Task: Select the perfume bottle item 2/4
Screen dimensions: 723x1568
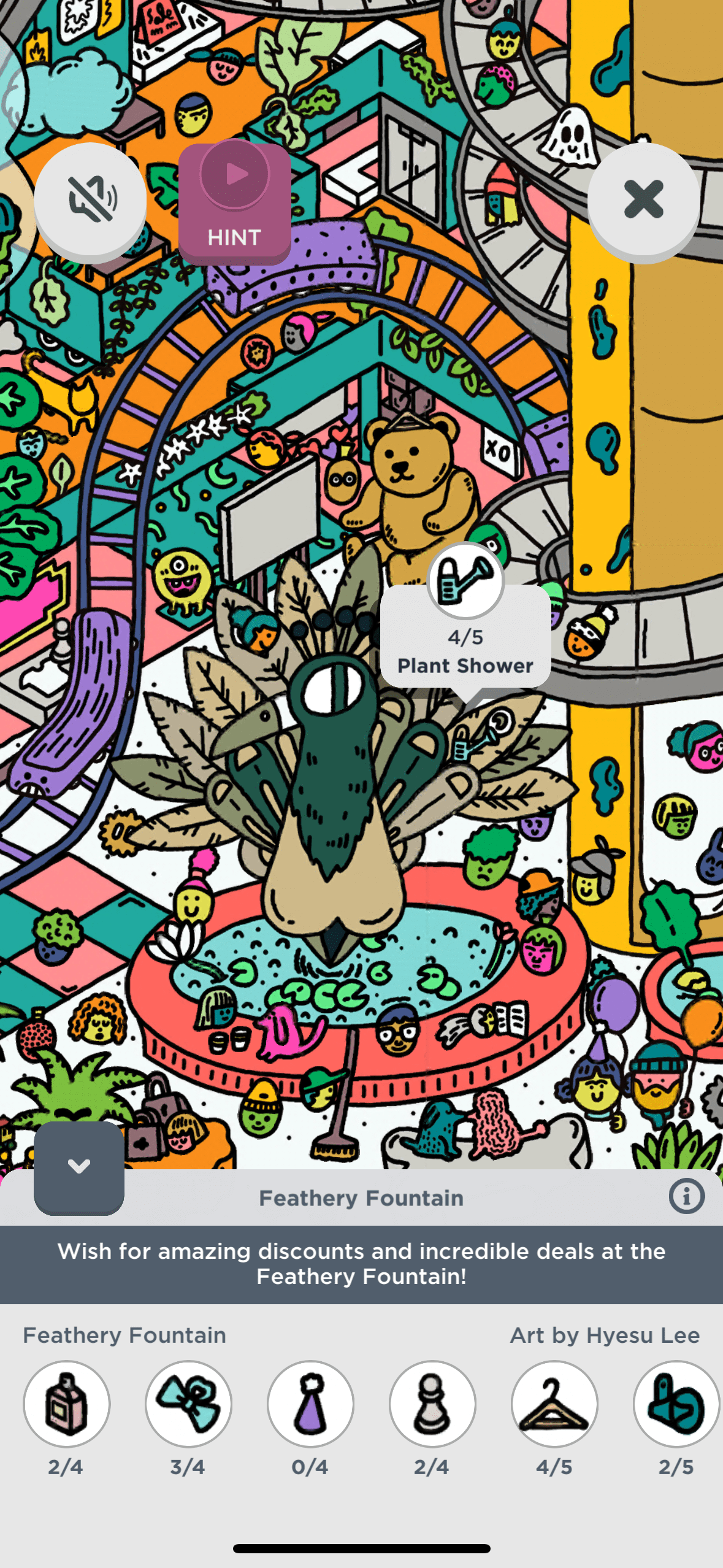Action: coord(66,1404)
